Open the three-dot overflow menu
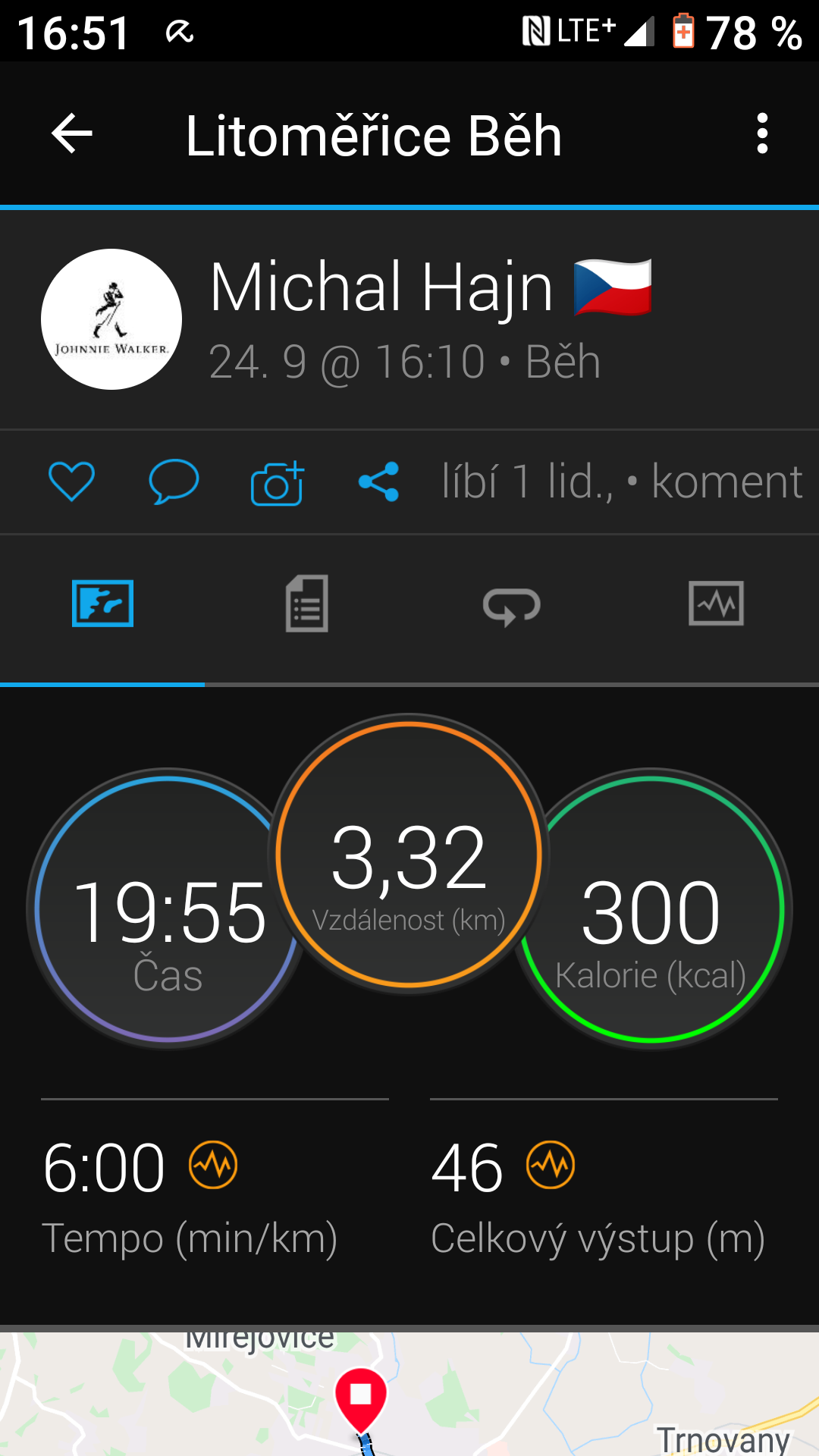Screen dimensions: 819x1456 coord(762,133)
